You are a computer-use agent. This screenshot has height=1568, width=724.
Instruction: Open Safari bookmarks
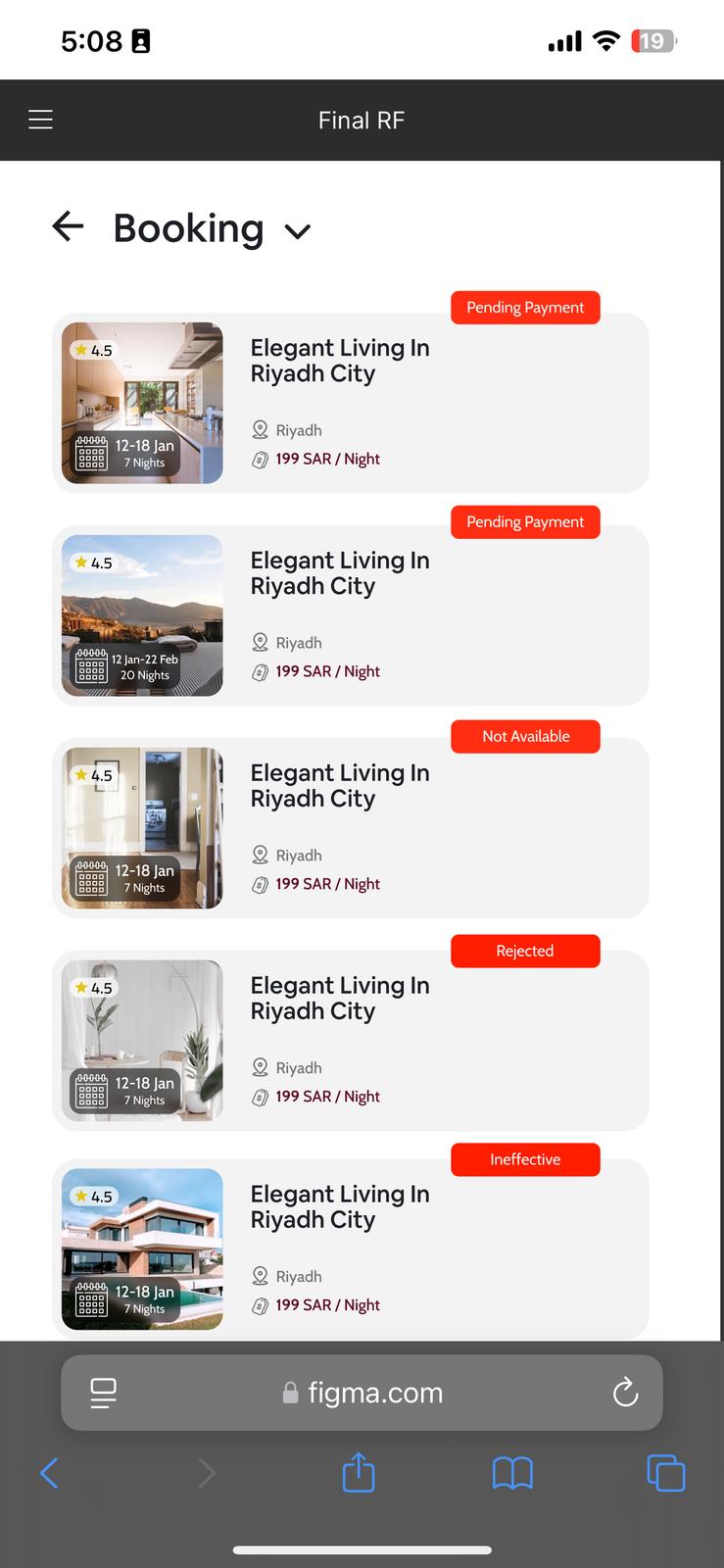point(512,1473)
